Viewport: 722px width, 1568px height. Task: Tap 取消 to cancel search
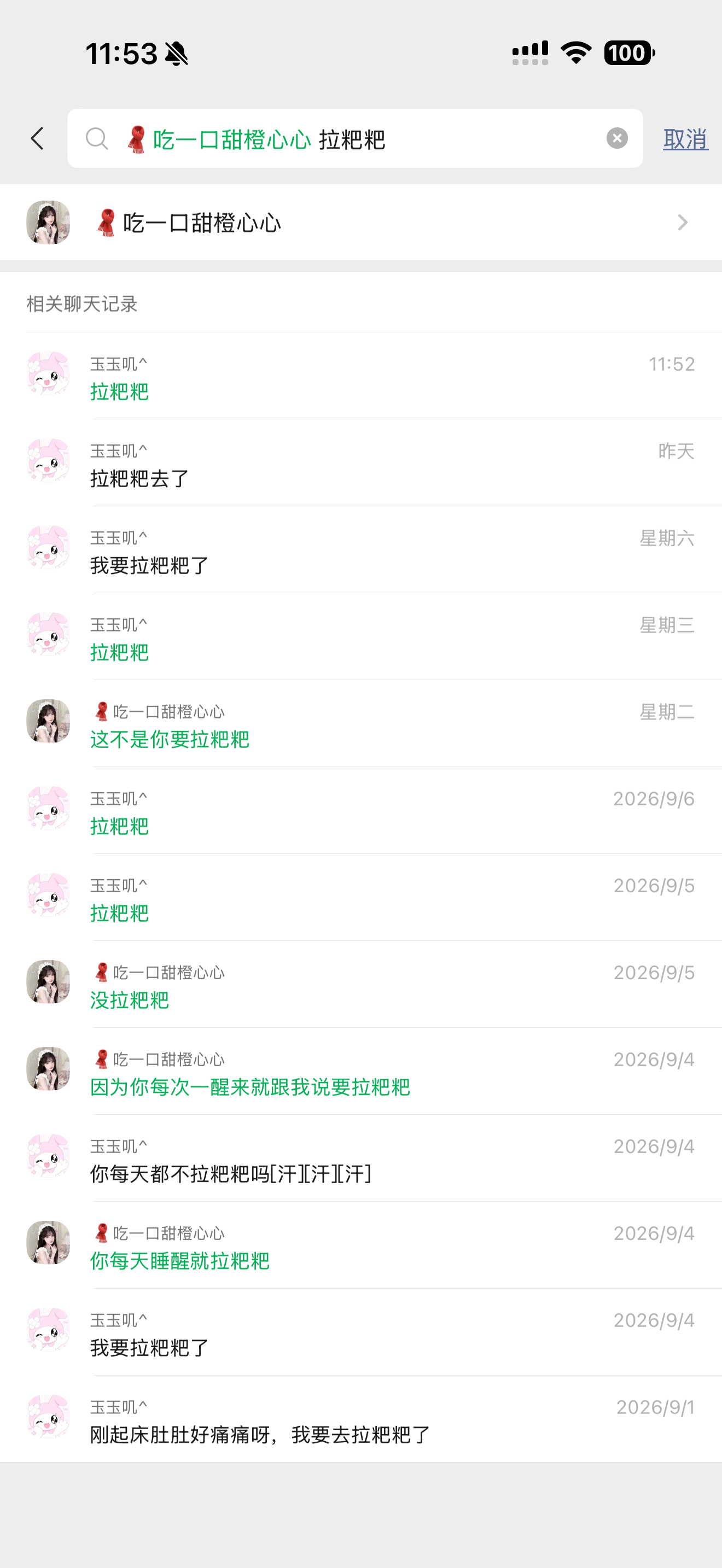coord(685,139)
